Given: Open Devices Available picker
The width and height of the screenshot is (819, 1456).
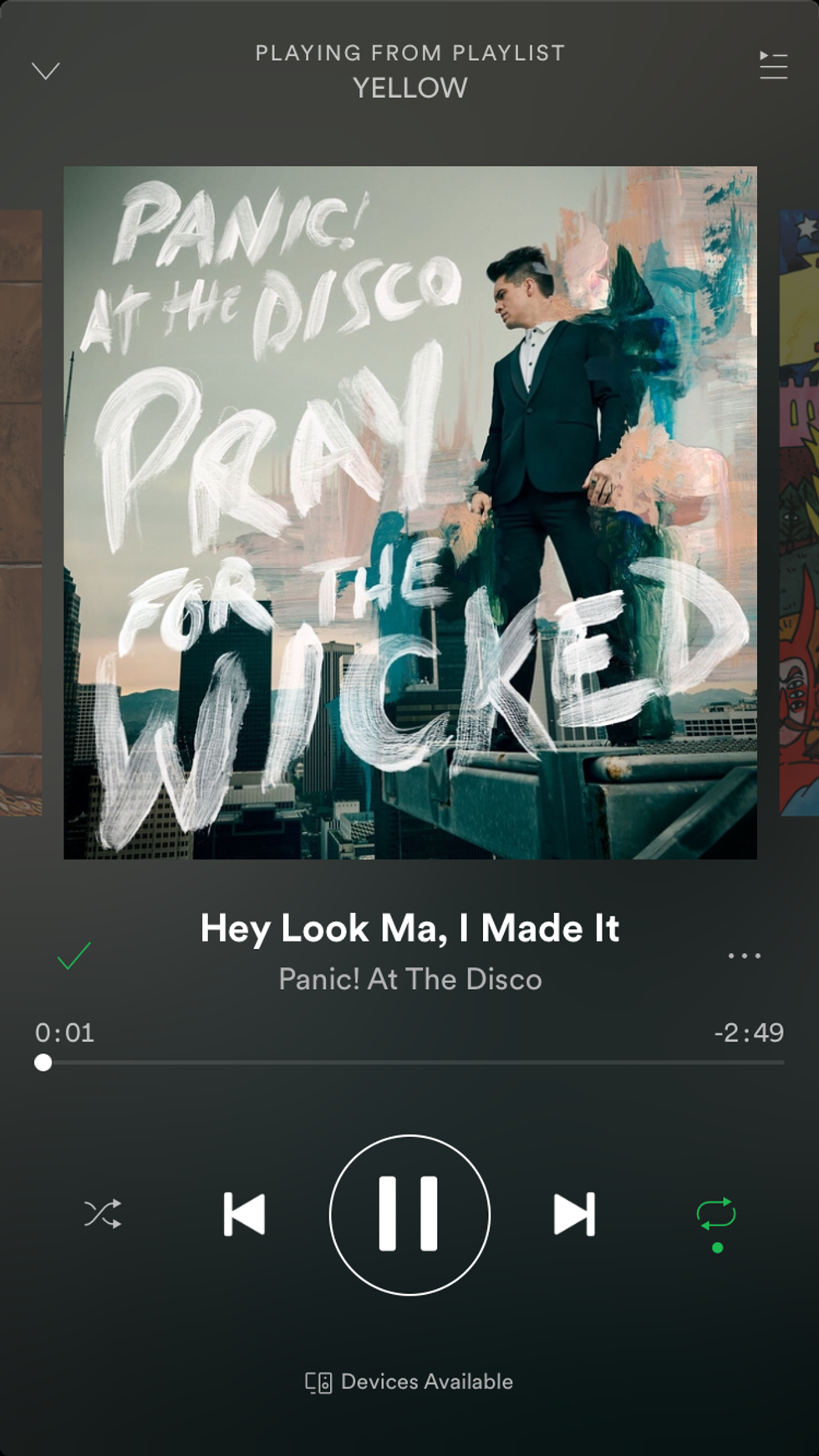Looking at the screenshot, I should coord(409,1382).
